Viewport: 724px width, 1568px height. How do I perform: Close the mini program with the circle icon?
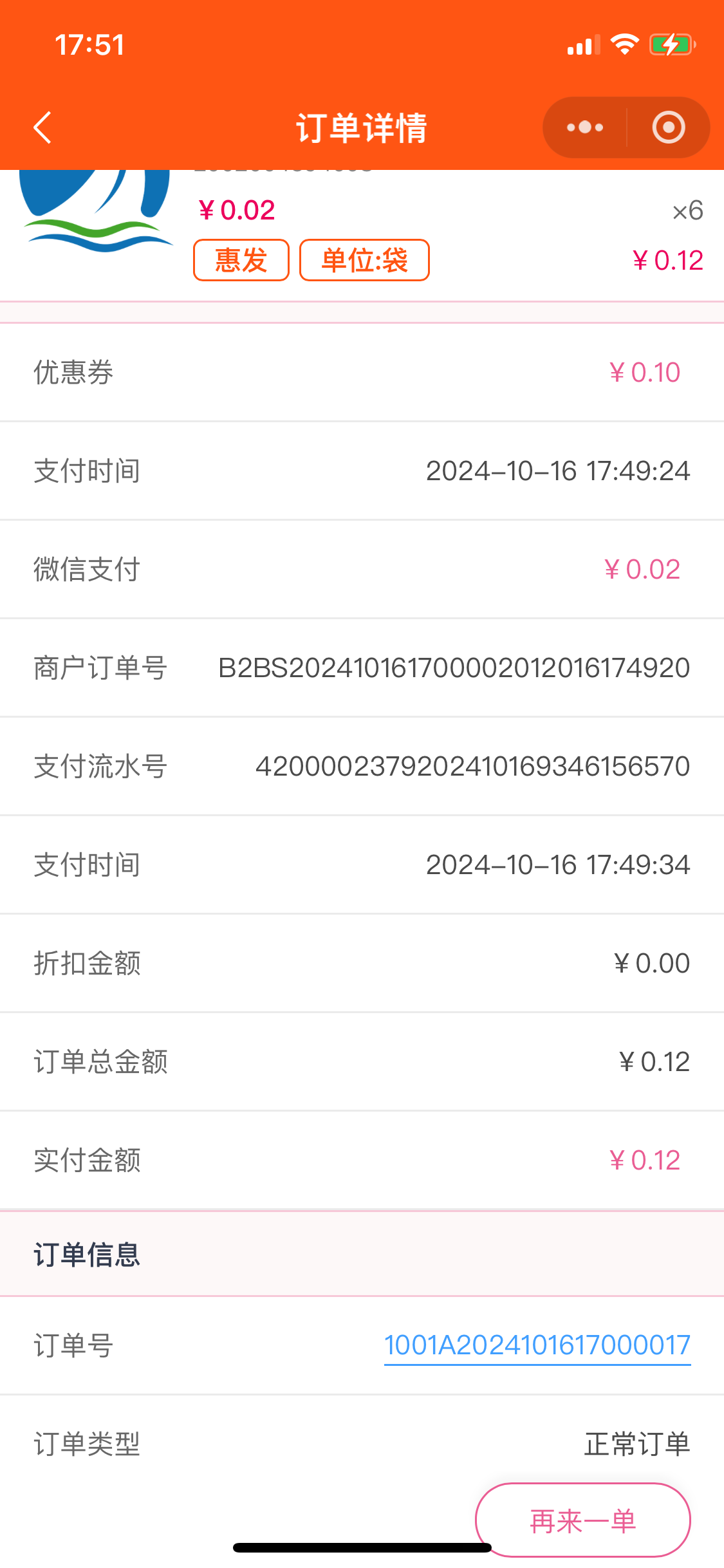(669, 127)
